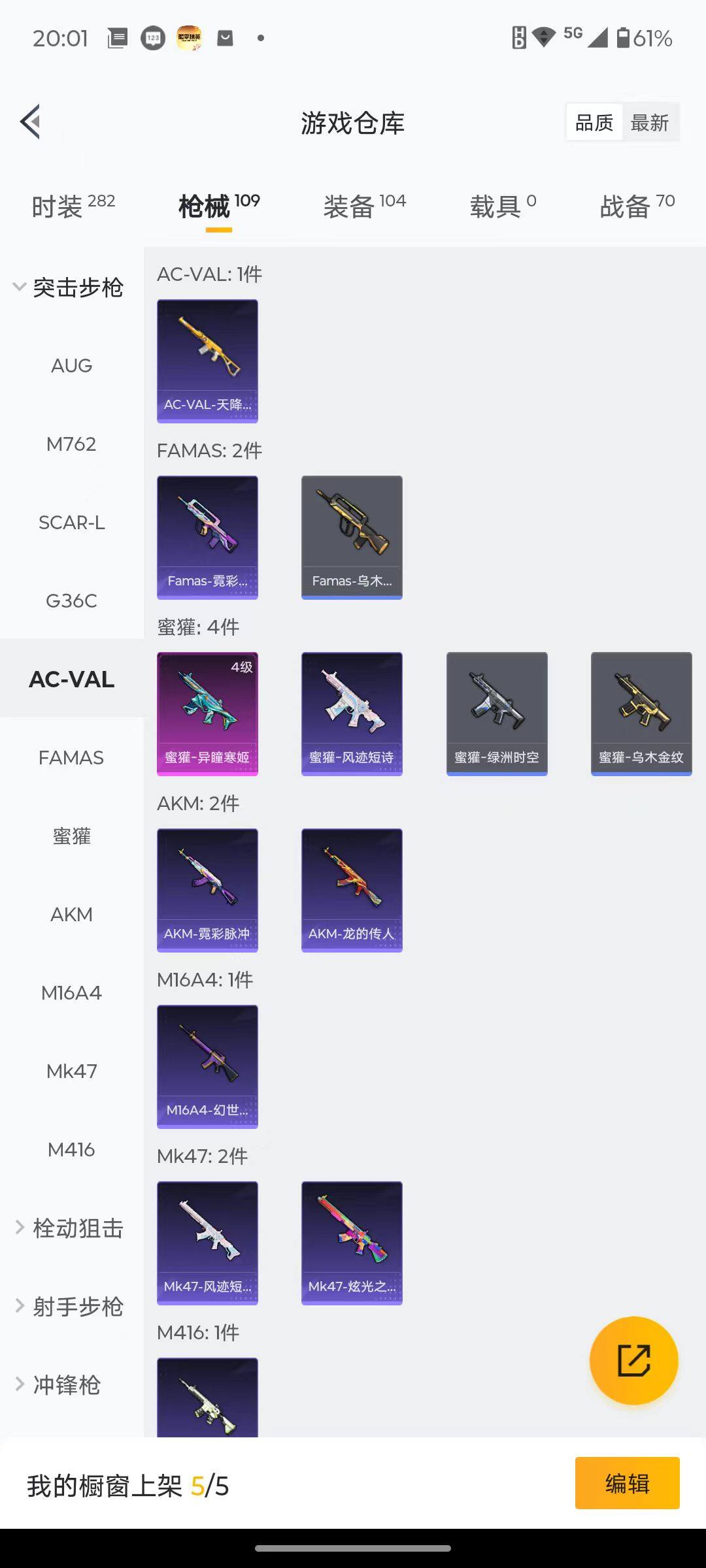Open the AC-VAL-天降 skin card
The image size is (706, 1568).
(207, 361)
